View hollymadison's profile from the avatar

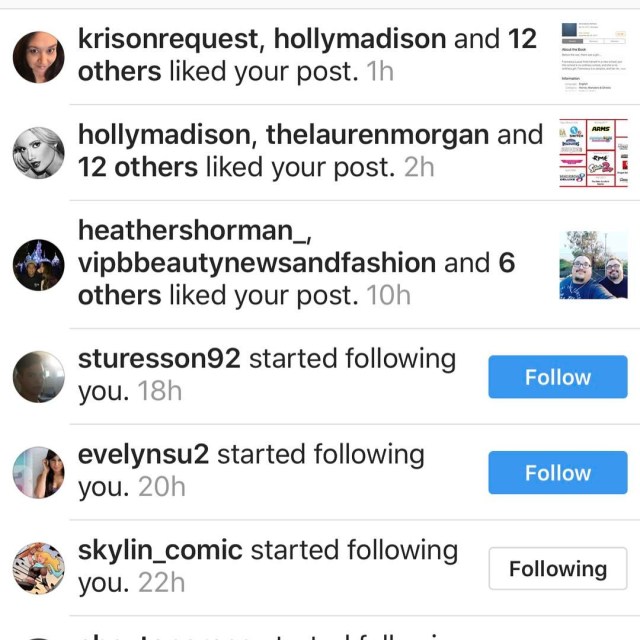tap(38, 153)
